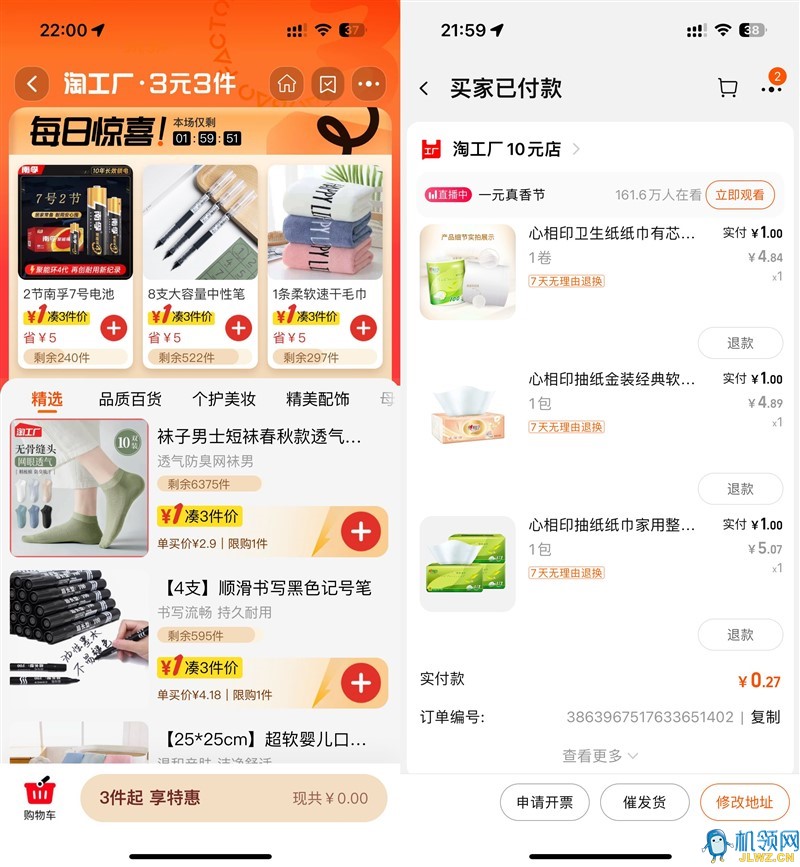Go back from the 淘工厂 3元3件 page
800x867 pixels.
(32, 83)
